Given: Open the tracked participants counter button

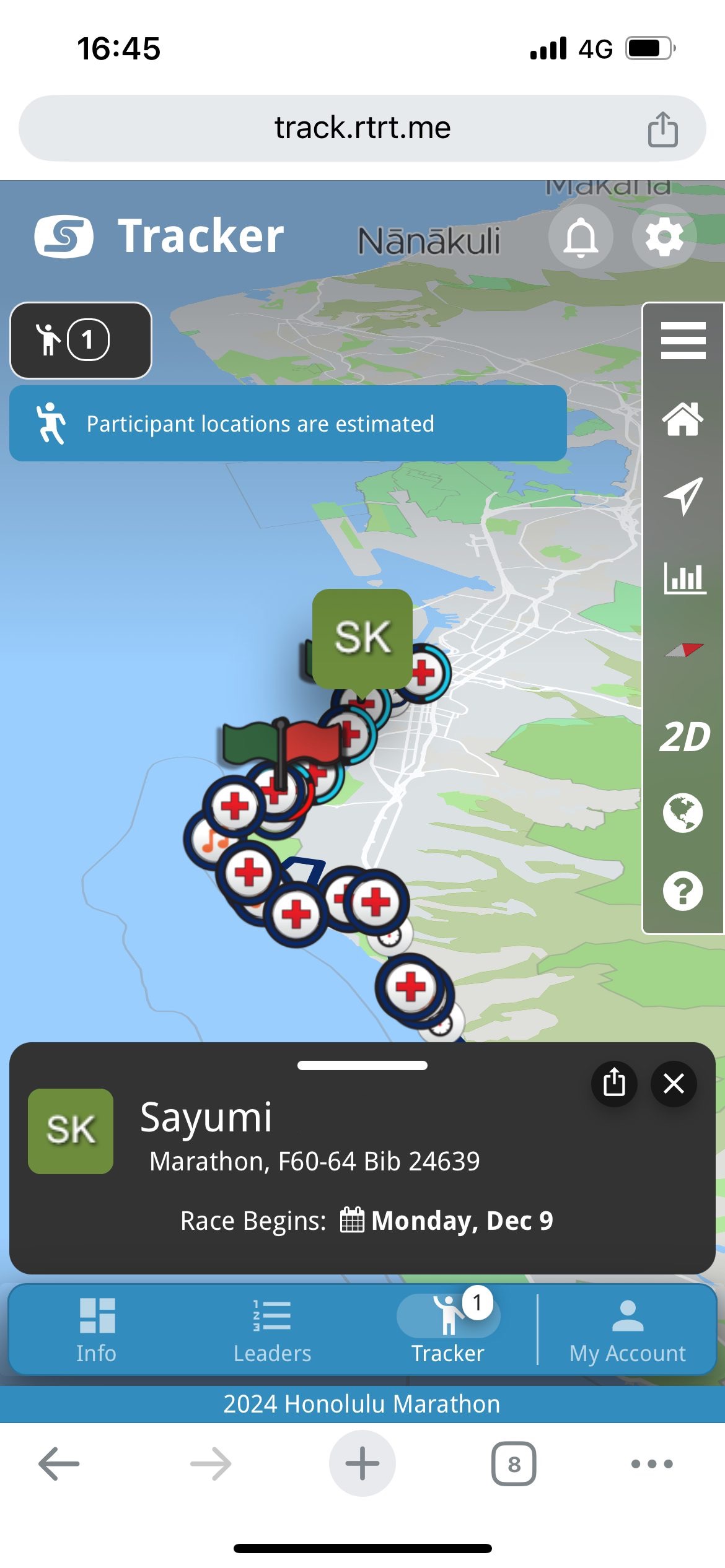Looking at the screenshot, I should (x=81, y=340).
